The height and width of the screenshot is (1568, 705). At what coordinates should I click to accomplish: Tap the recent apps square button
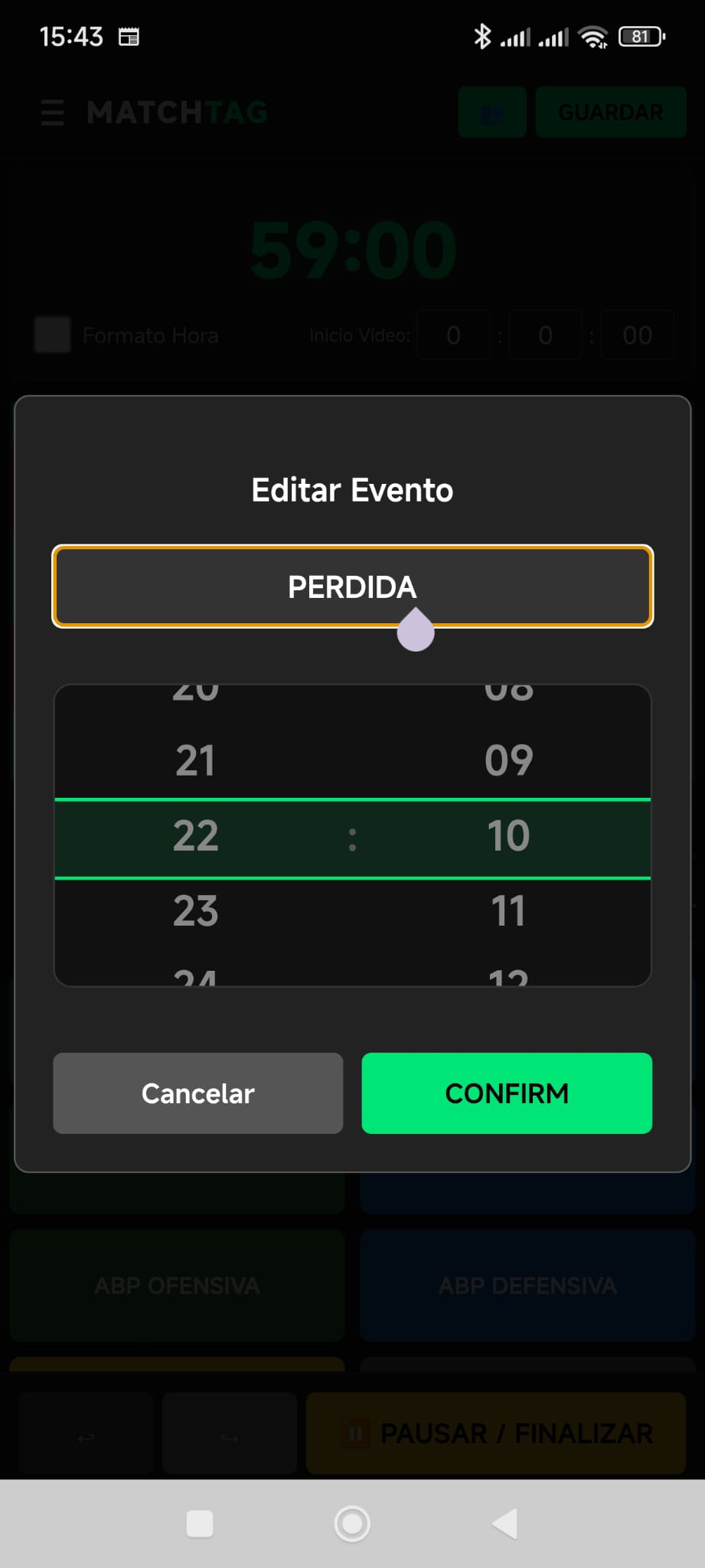click(x=200, y=1524)
